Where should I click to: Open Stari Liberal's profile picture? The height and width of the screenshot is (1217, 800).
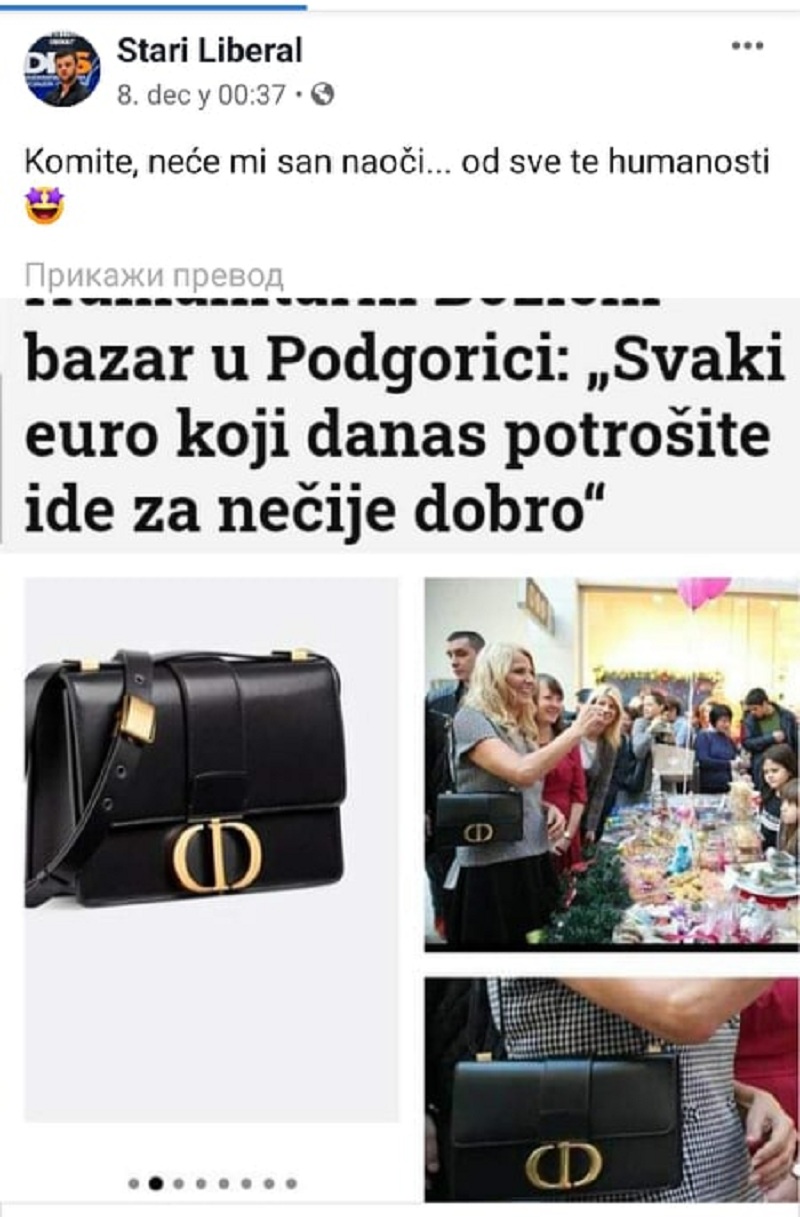(62, 69)
